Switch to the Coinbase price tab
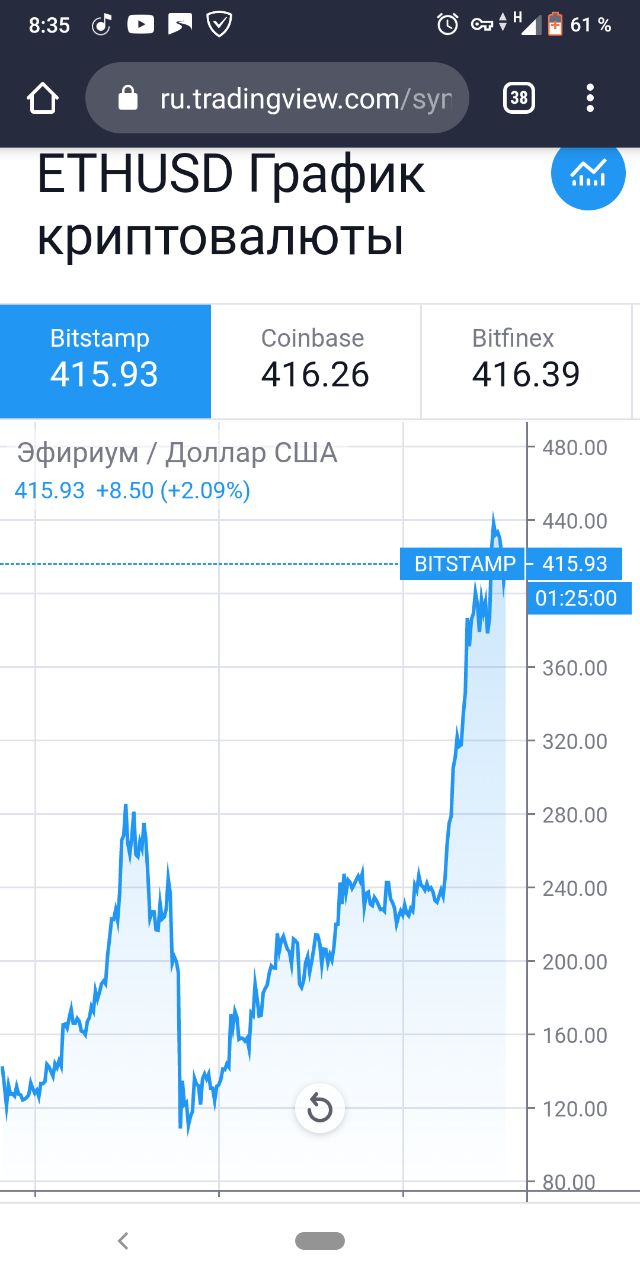Viewport: 640px width, 1280px height. pyautogui.click(x=316, y=361)
